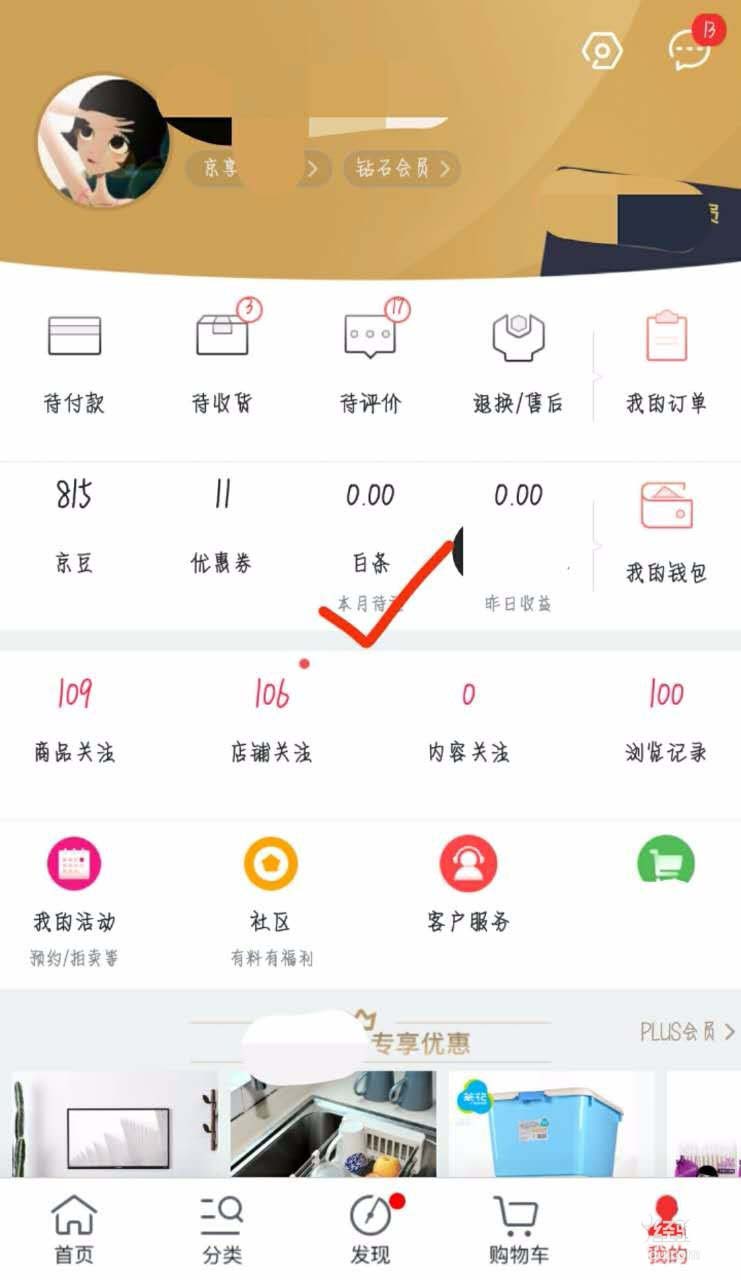View 待收货 orders awaiting delivery
Screen dimensions: 741x1280
[x=222, y=362]
